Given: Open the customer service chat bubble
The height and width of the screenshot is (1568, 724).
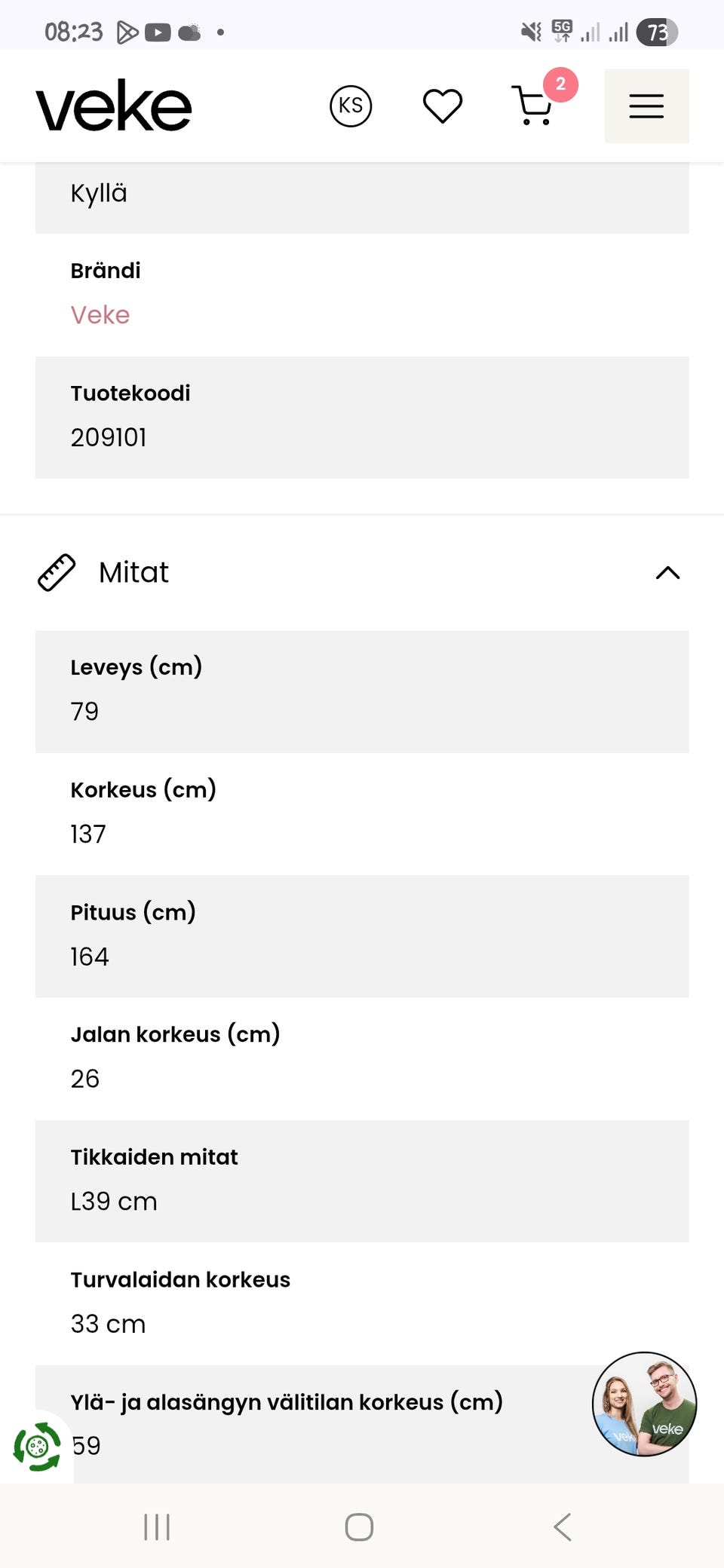Looking at the screenshot, I should point(644,1404).
